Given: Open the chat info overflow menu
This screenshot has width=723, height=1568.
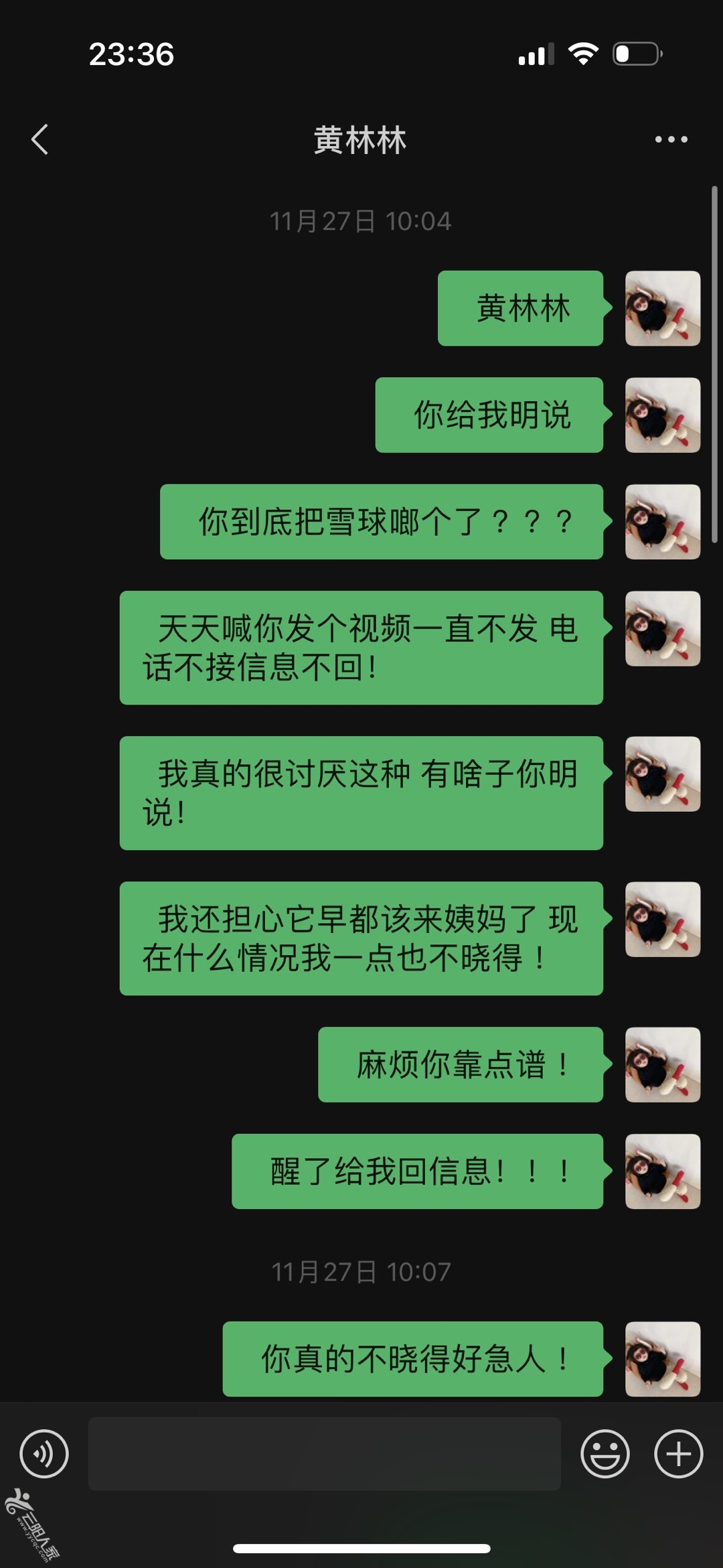Looking at the screenshot, I should [671, 139].
